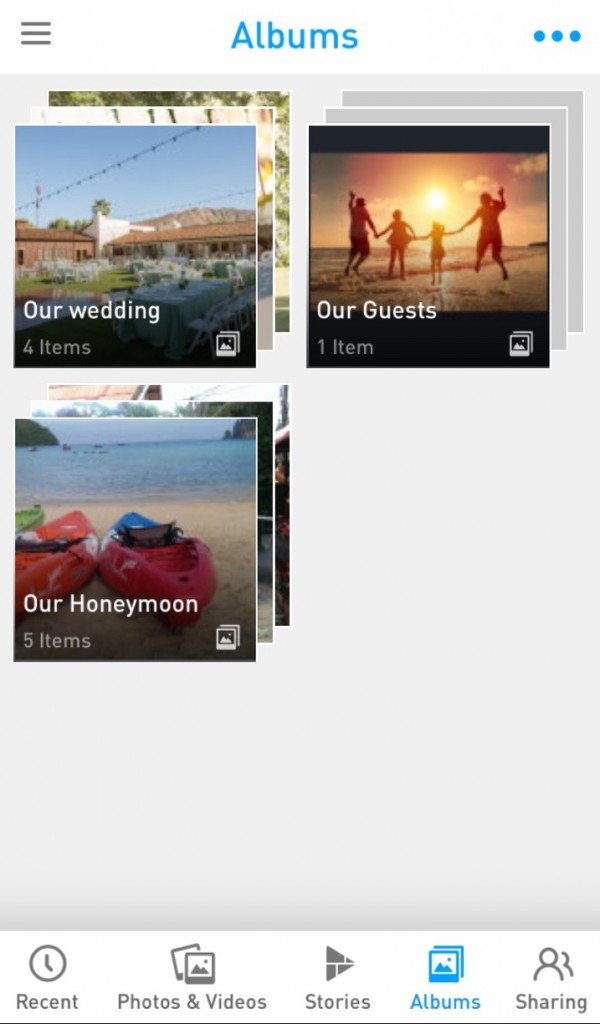Viewport: 600px width, 1024px height.
Task: Open the Our Guests album
Action: click(x=428, y=246)
